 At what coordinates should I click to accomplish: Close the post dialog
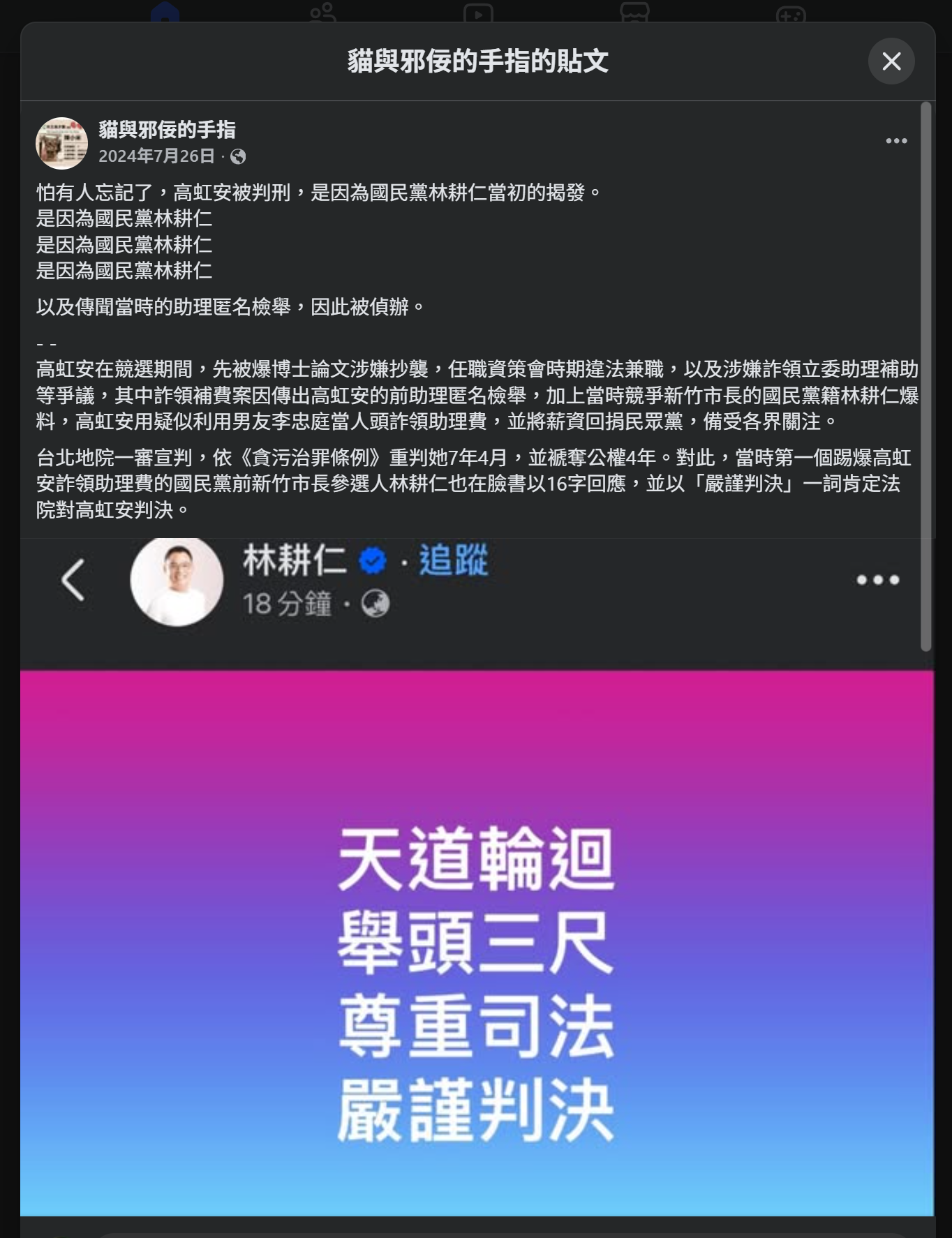coord(891,61)
